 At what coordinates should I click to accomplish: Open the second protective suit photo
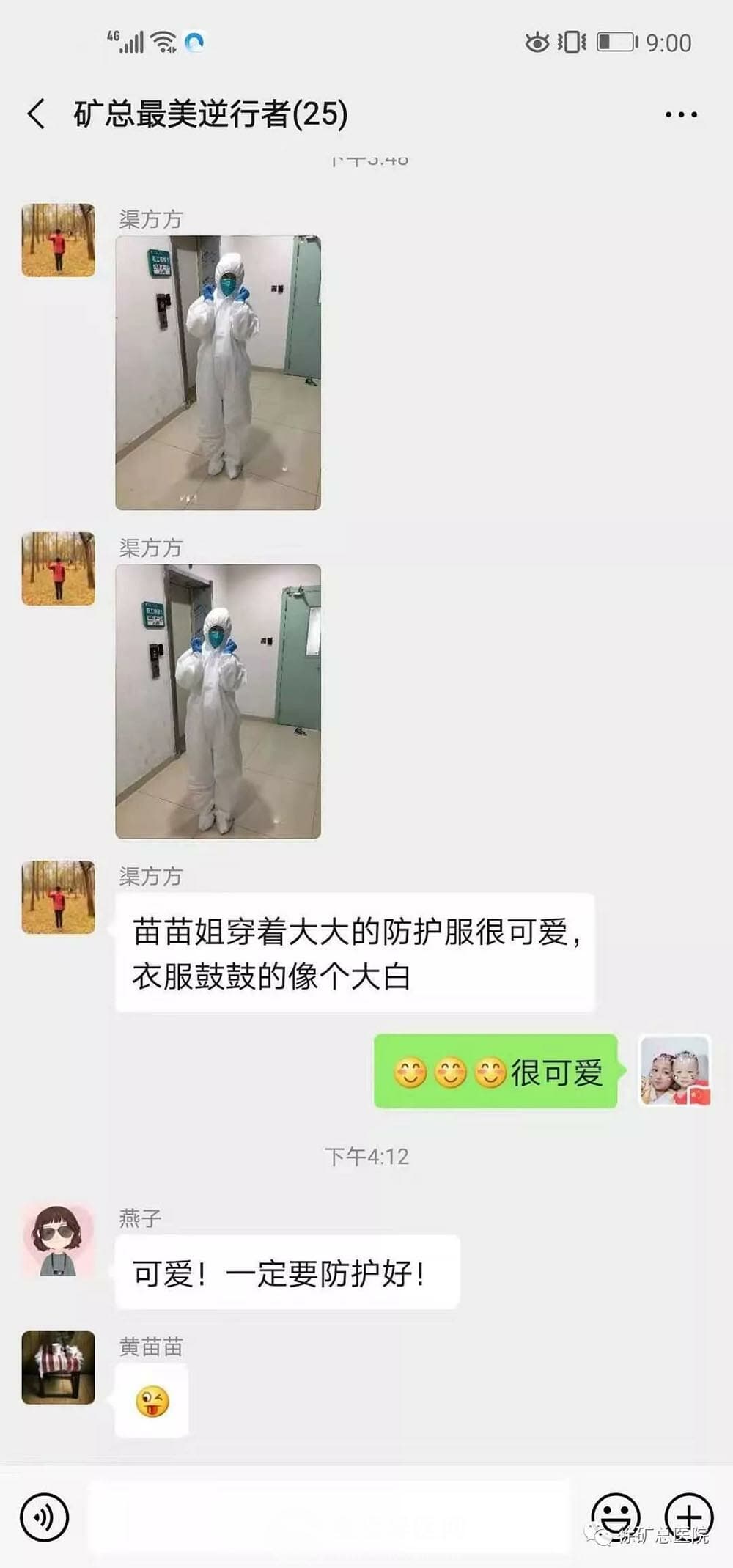(218, 701)
